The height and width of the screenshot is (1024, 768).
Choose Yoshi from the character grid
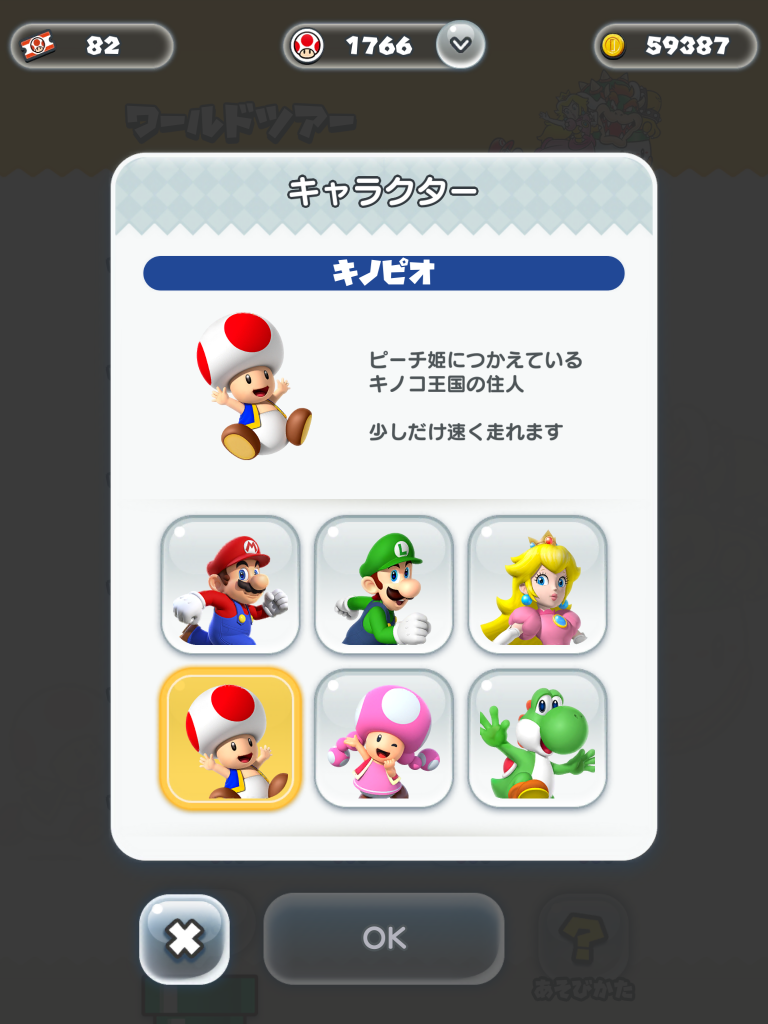(538, 738)
